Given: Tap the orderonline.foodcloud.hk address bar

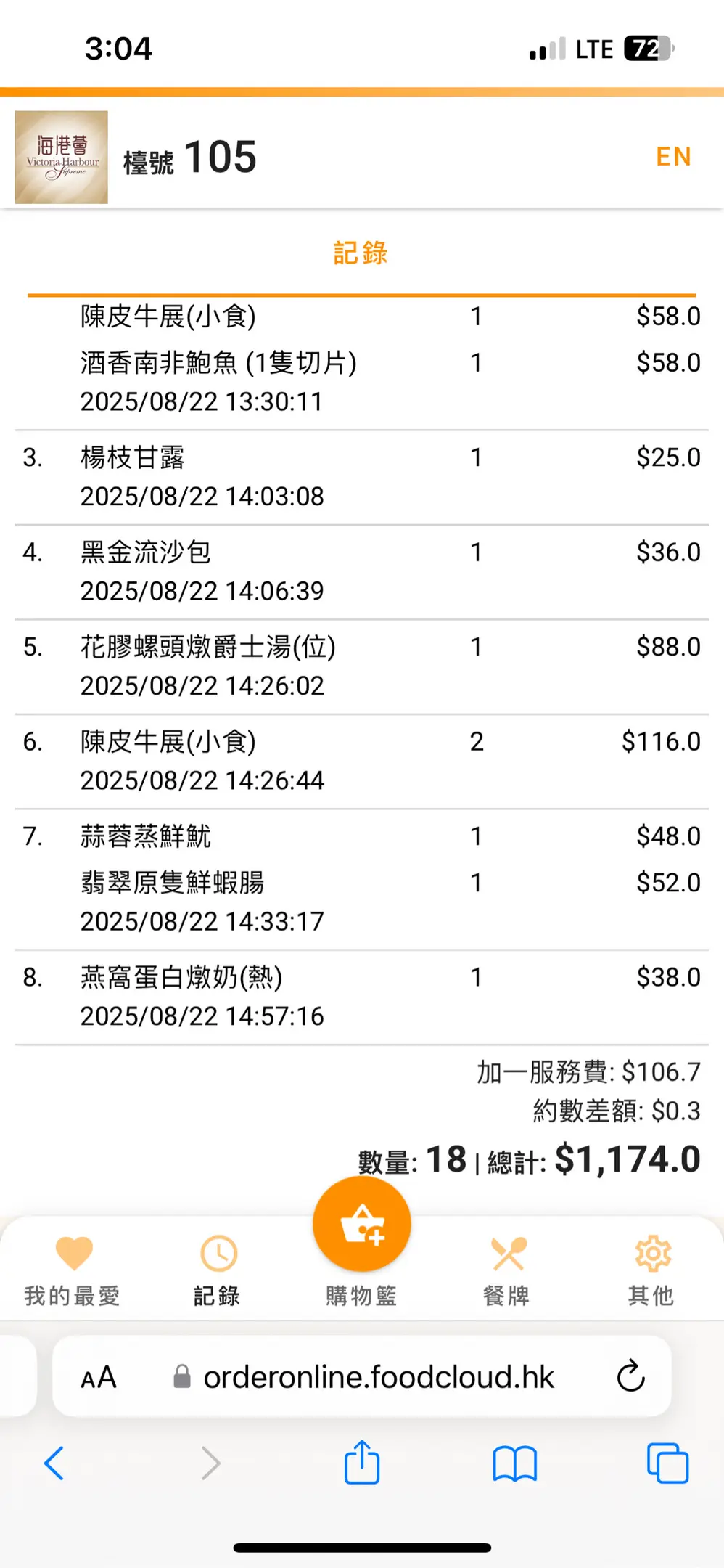Looking at the screenshot, I should click(377, 1377).
